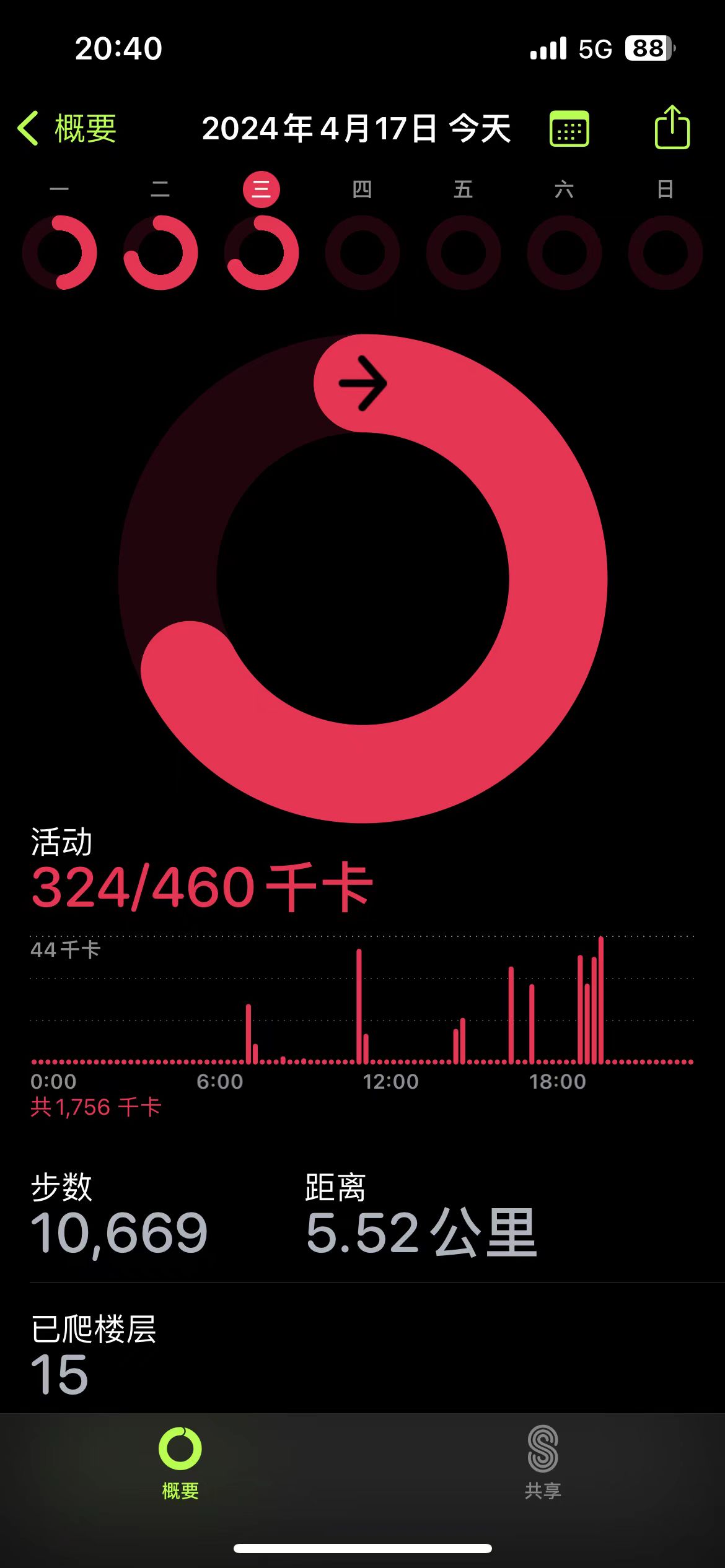This screenshot has height=1568, width=725.
Task: Open the calendar month view
Action: (x=569, y=129)
